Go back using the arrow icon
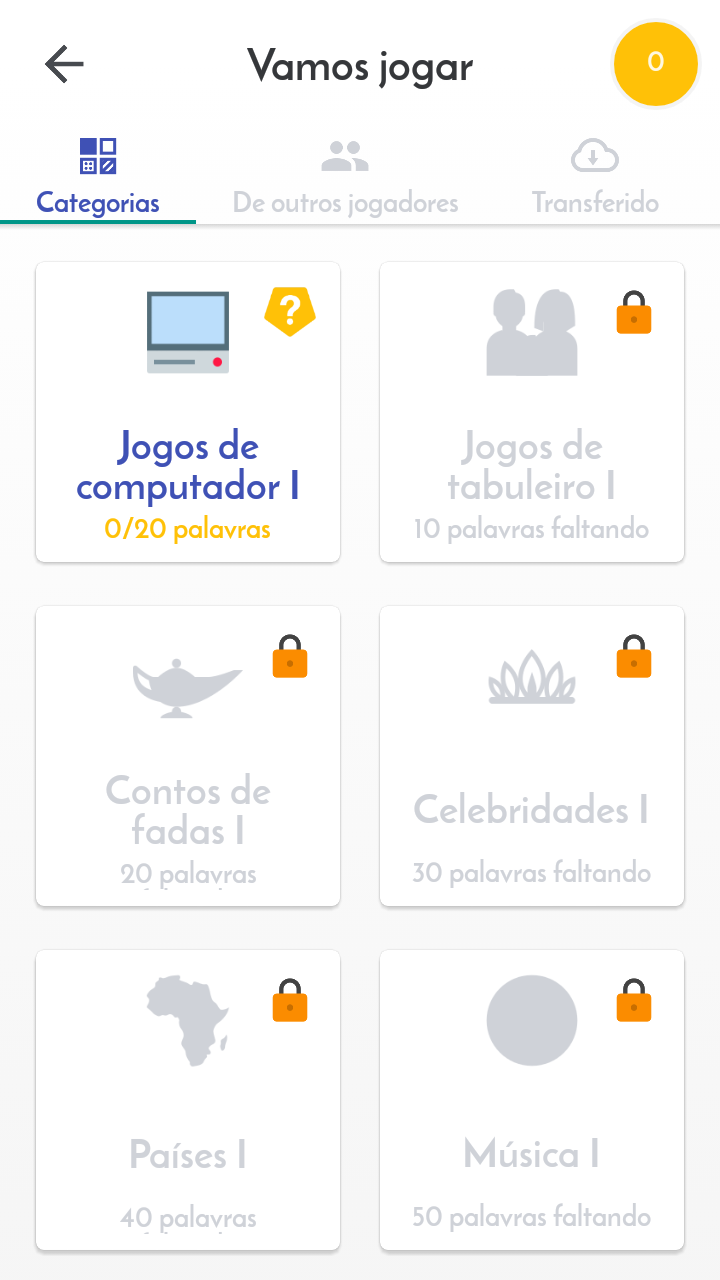The width and height of the screenshot is (720, 1280). click(64, 65)
